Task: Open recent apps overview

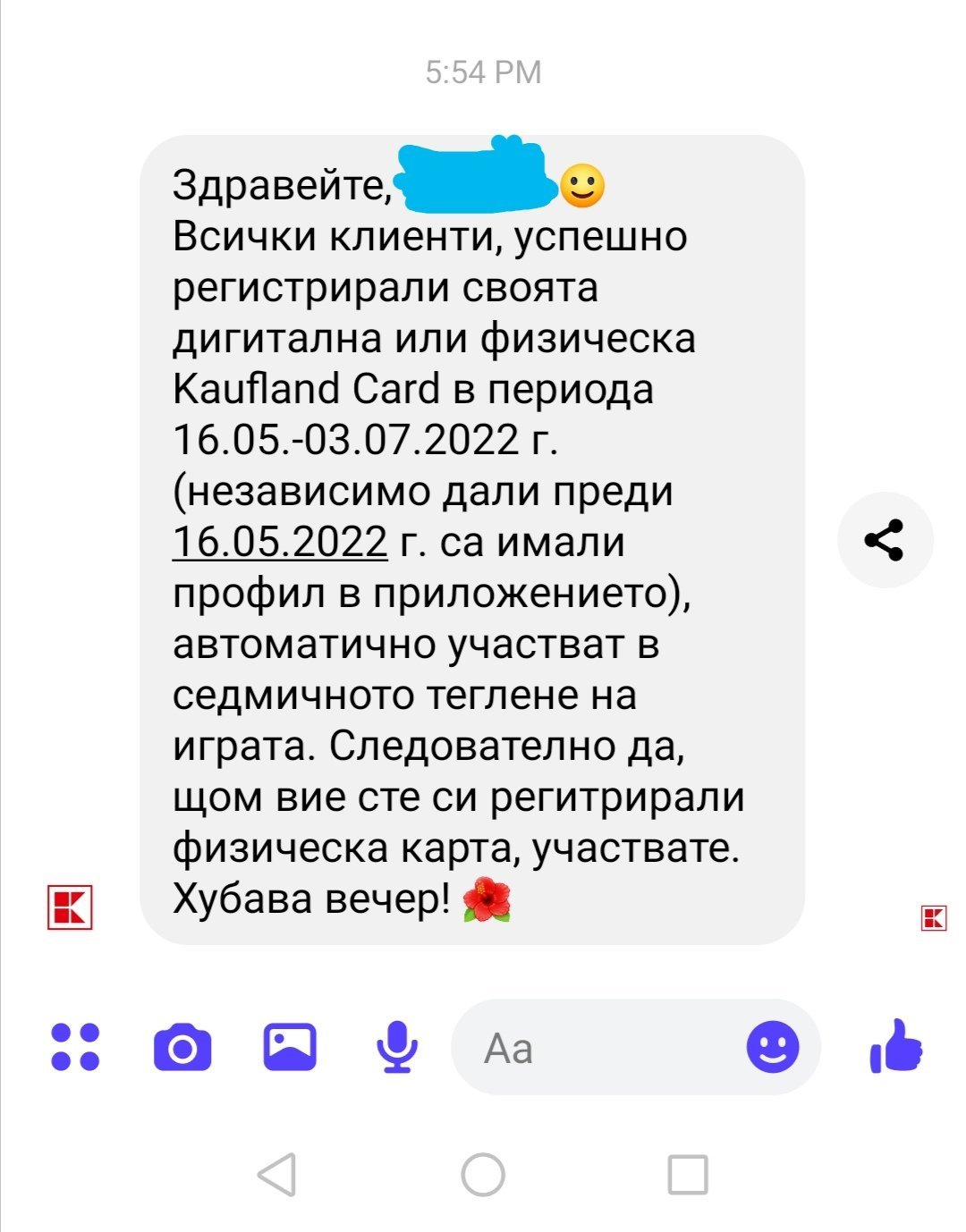Action: tap(688, 1174)
